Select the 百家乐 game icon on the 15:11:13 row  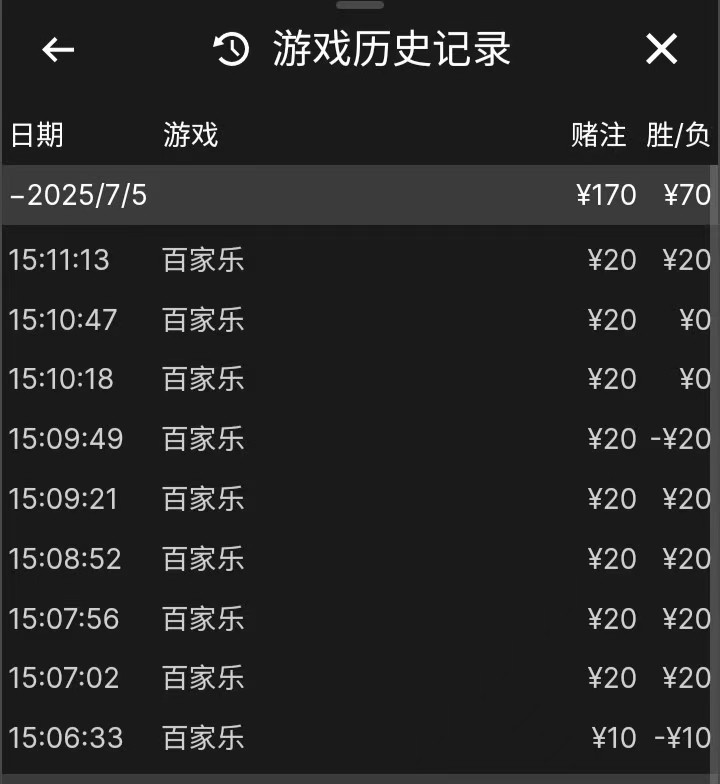coord(202,260)
